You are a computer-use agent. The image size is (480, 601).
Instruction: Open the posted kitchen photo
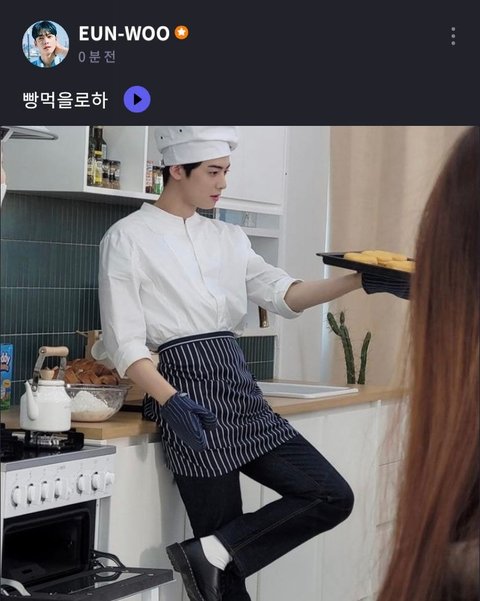240,363
